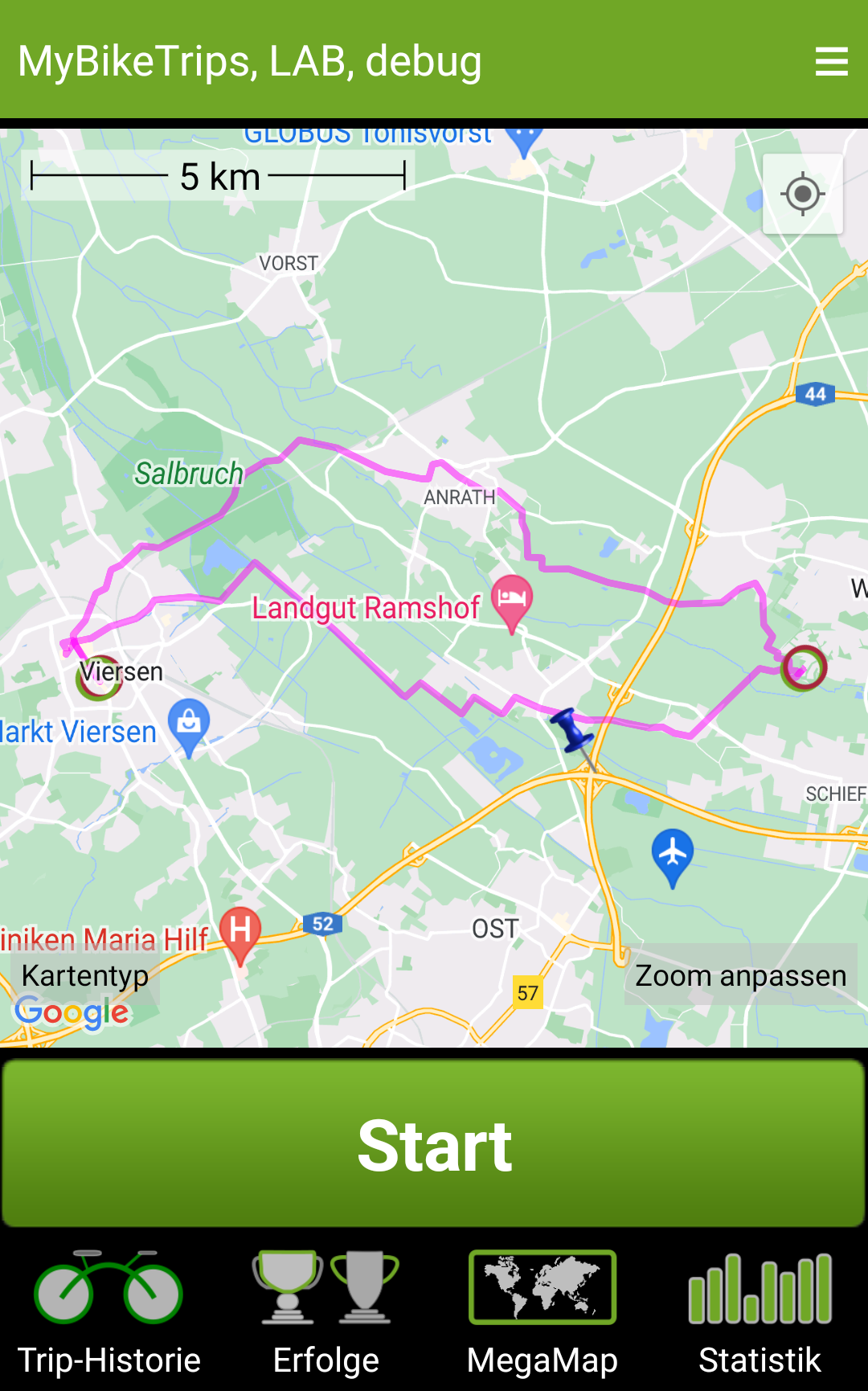Change the Kartentyp map type

click(85, 976)
